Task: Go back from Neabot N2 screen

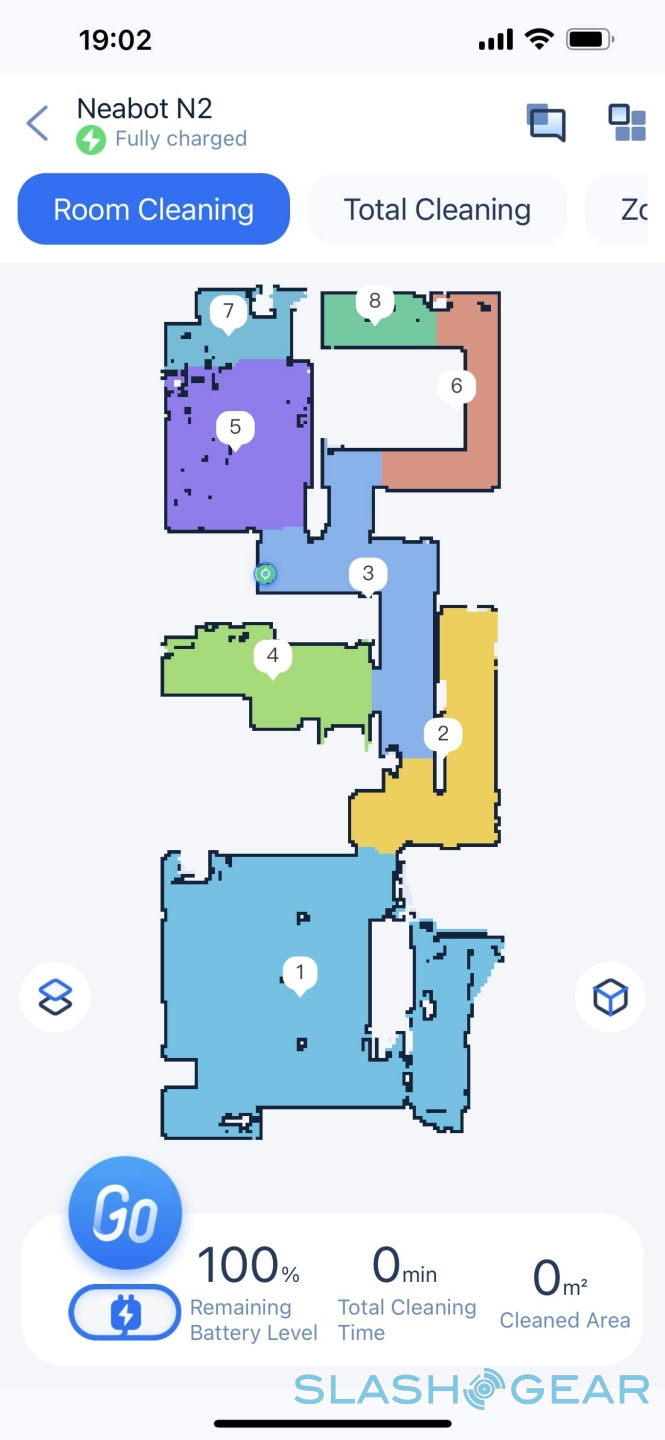Action: [38, 124]
